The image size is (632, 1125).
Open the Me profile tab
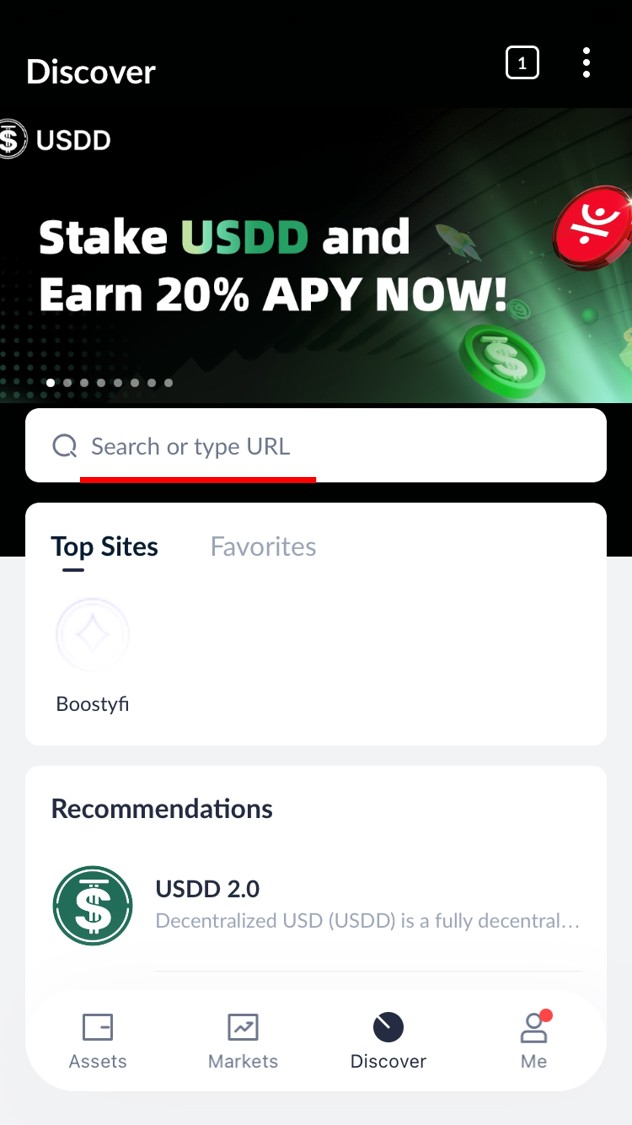coord(534,1040)
